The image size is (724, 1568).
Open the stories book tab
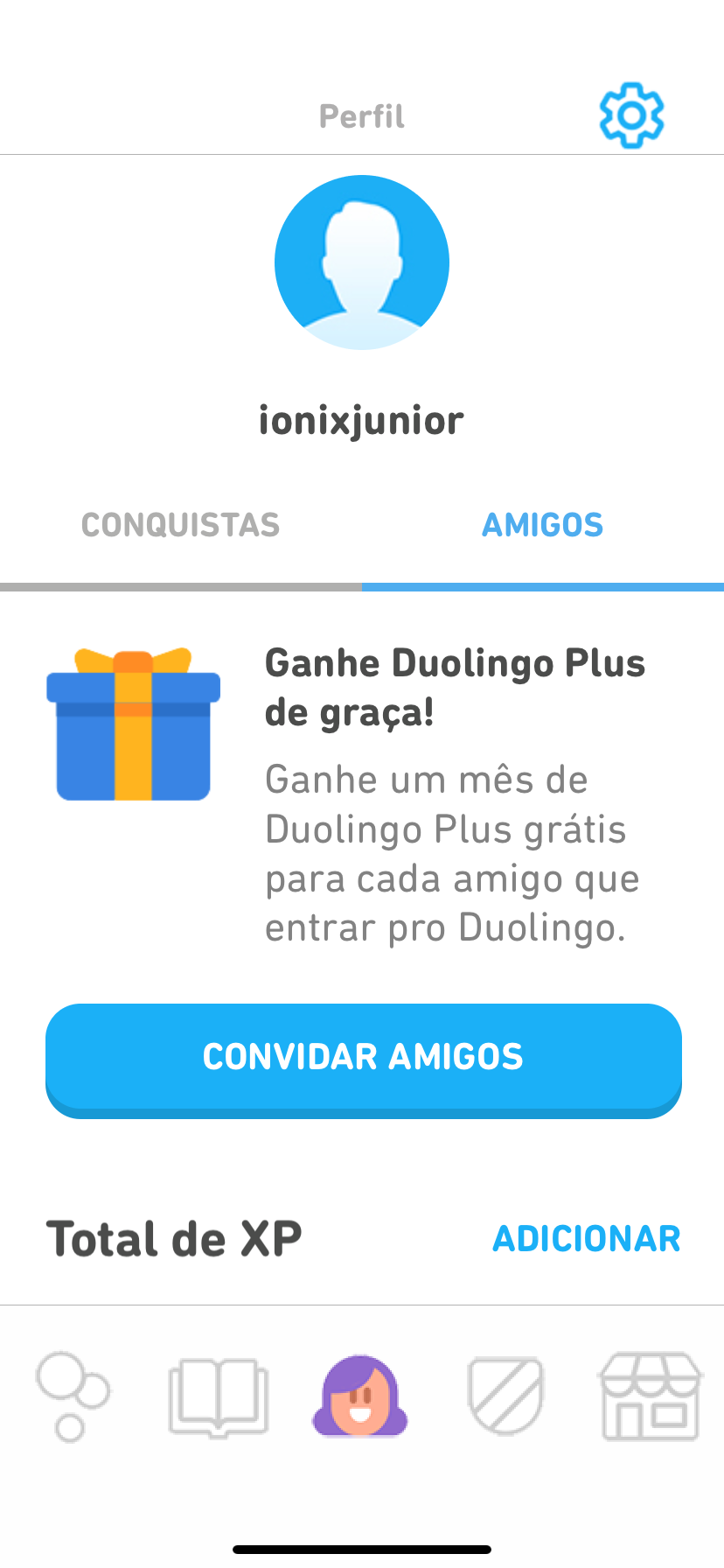point(218,1396)
